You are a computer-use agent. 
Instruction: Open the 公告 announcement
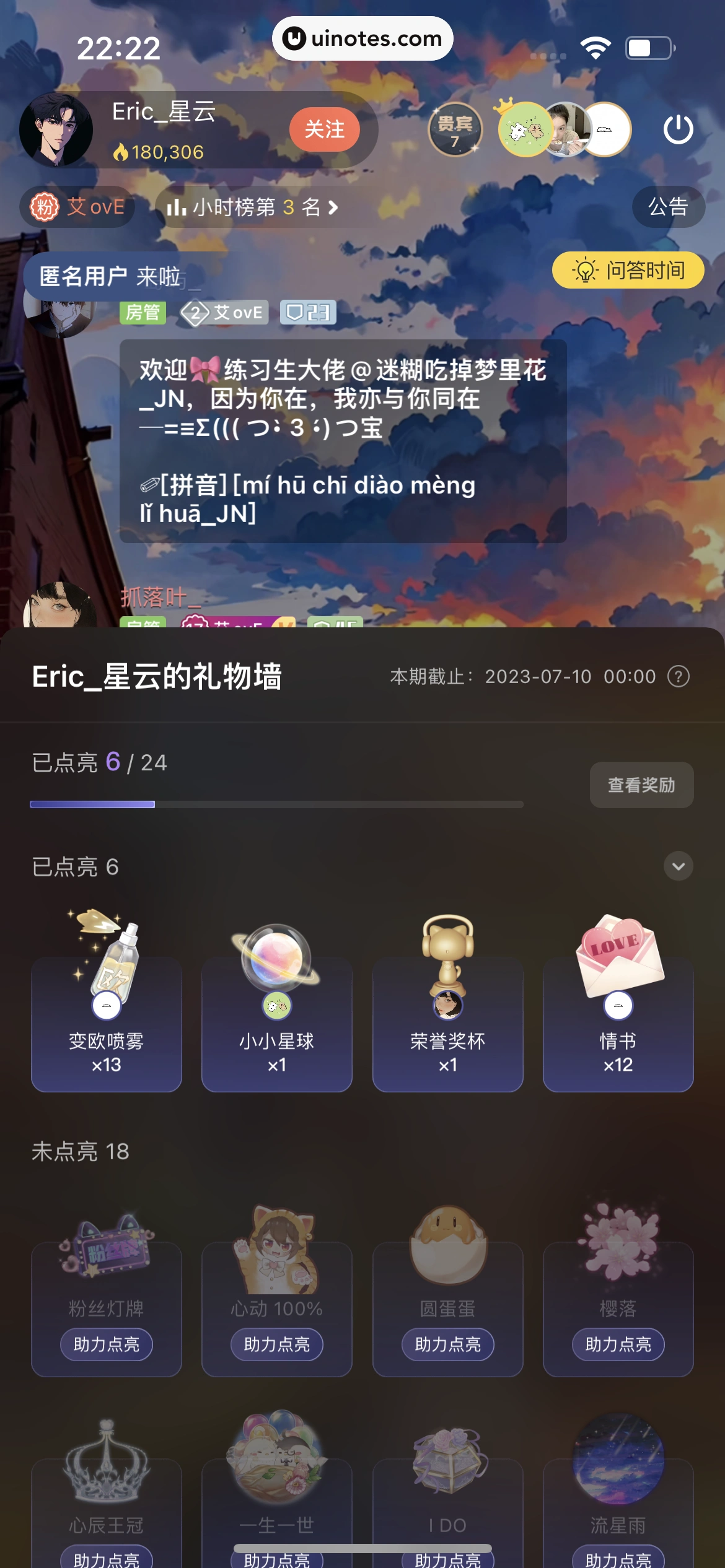pyautogui.click(x=668, y=207)
